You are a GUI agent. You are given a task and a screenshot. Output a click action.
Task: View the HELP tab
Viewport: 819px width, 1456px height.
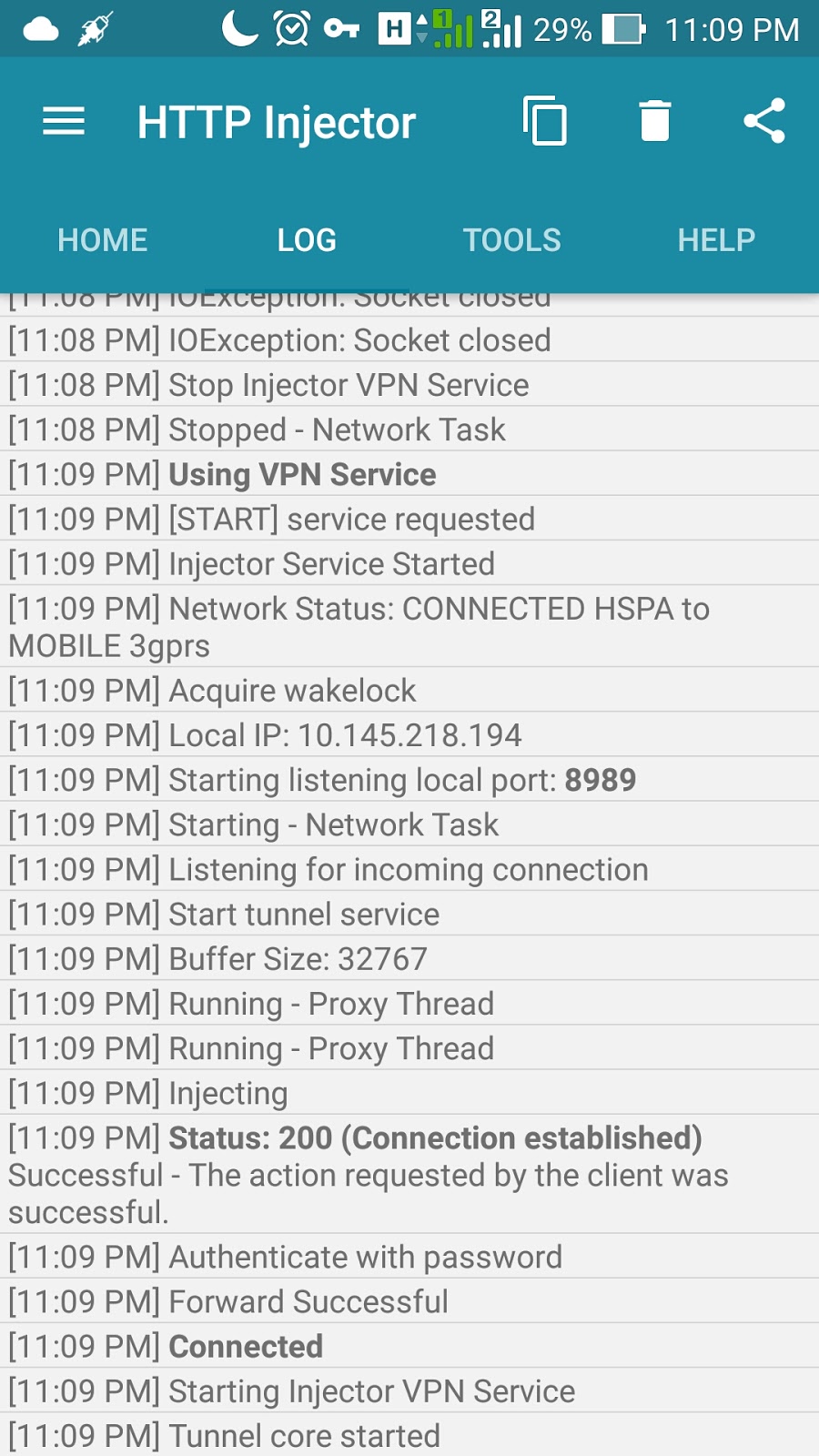[x=716, y=239]
